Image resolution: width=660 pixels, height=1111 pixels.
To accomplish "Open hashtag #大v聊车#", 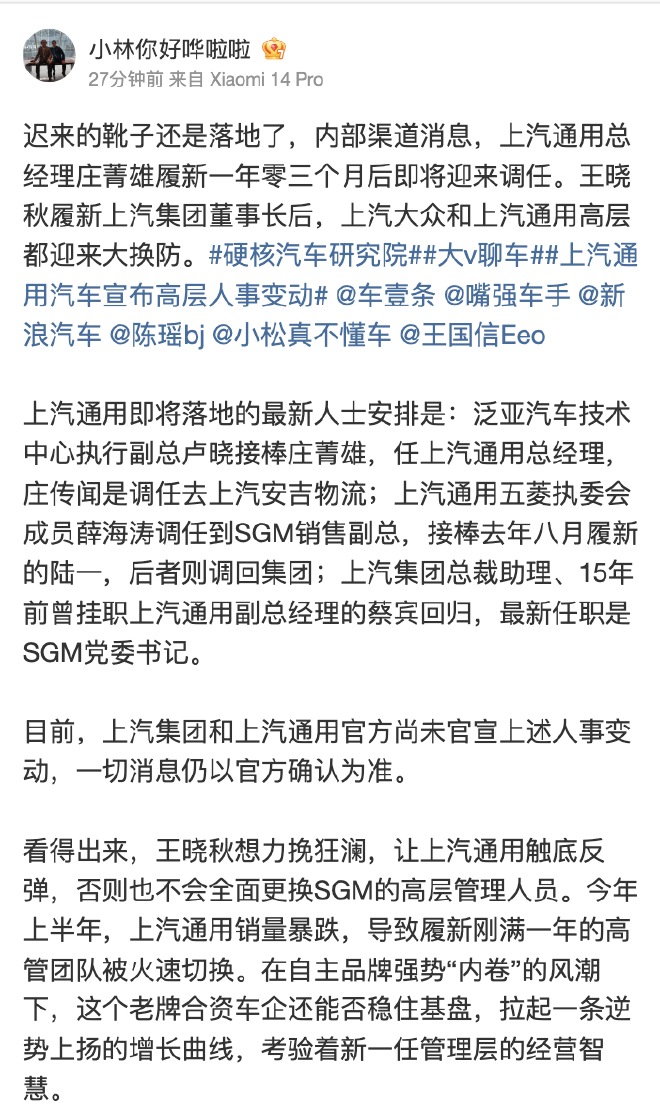I will 483,256.
